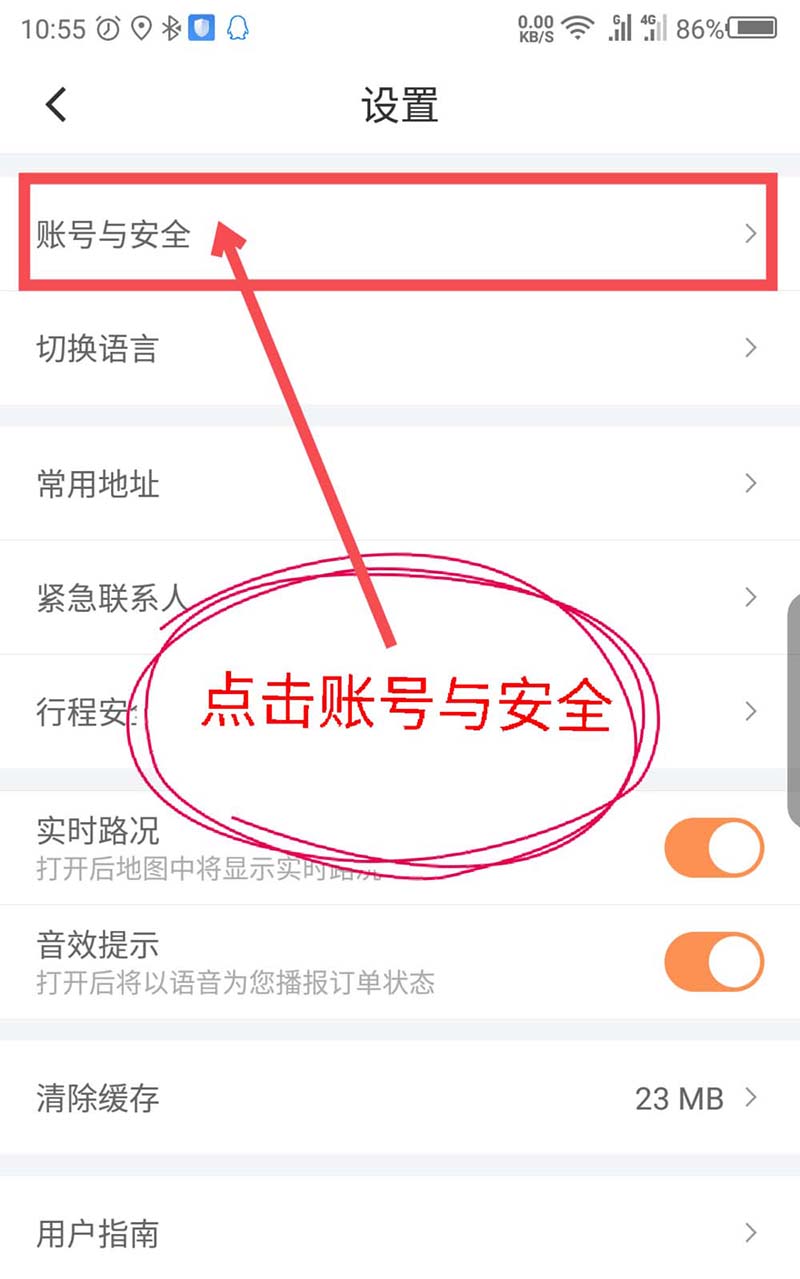Disable 音效提示 switch
This screenshot has width=800, height=1279.
pos(713,963)
